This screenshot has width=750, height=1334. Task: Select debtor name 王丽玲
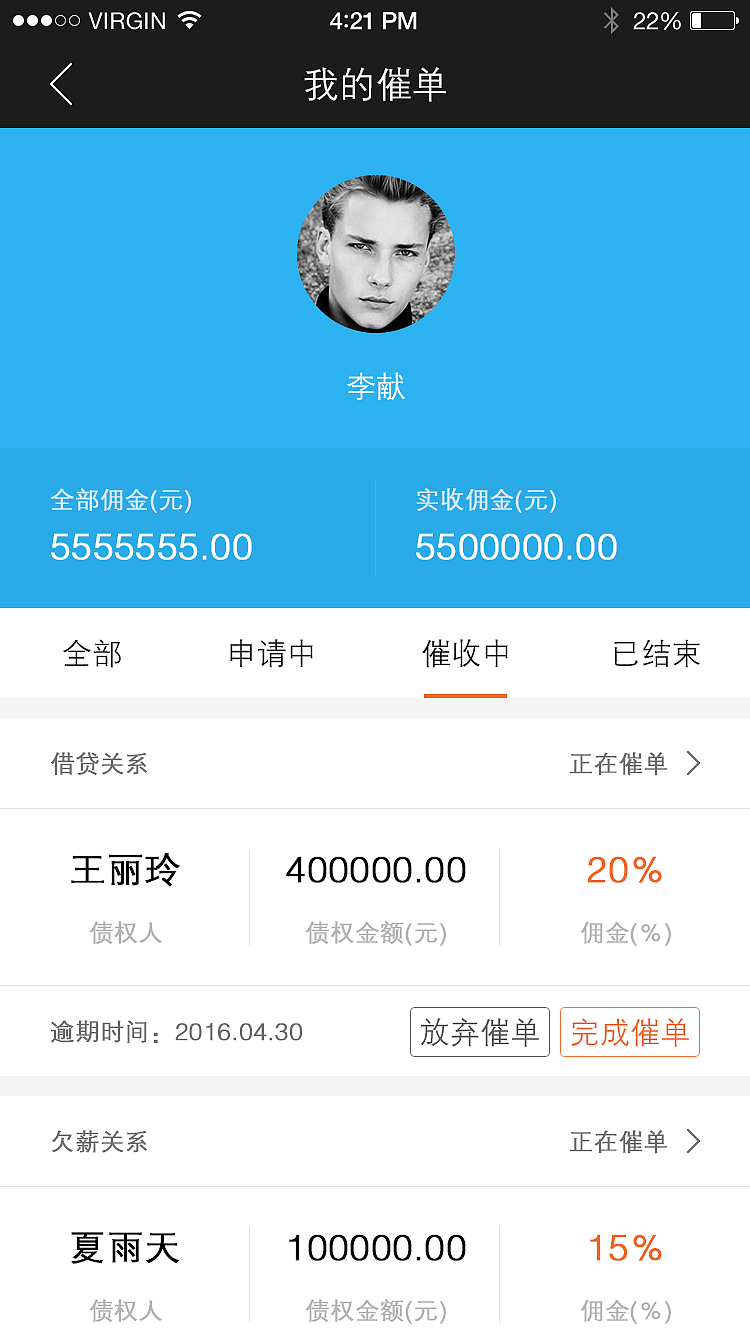(125, 870)
